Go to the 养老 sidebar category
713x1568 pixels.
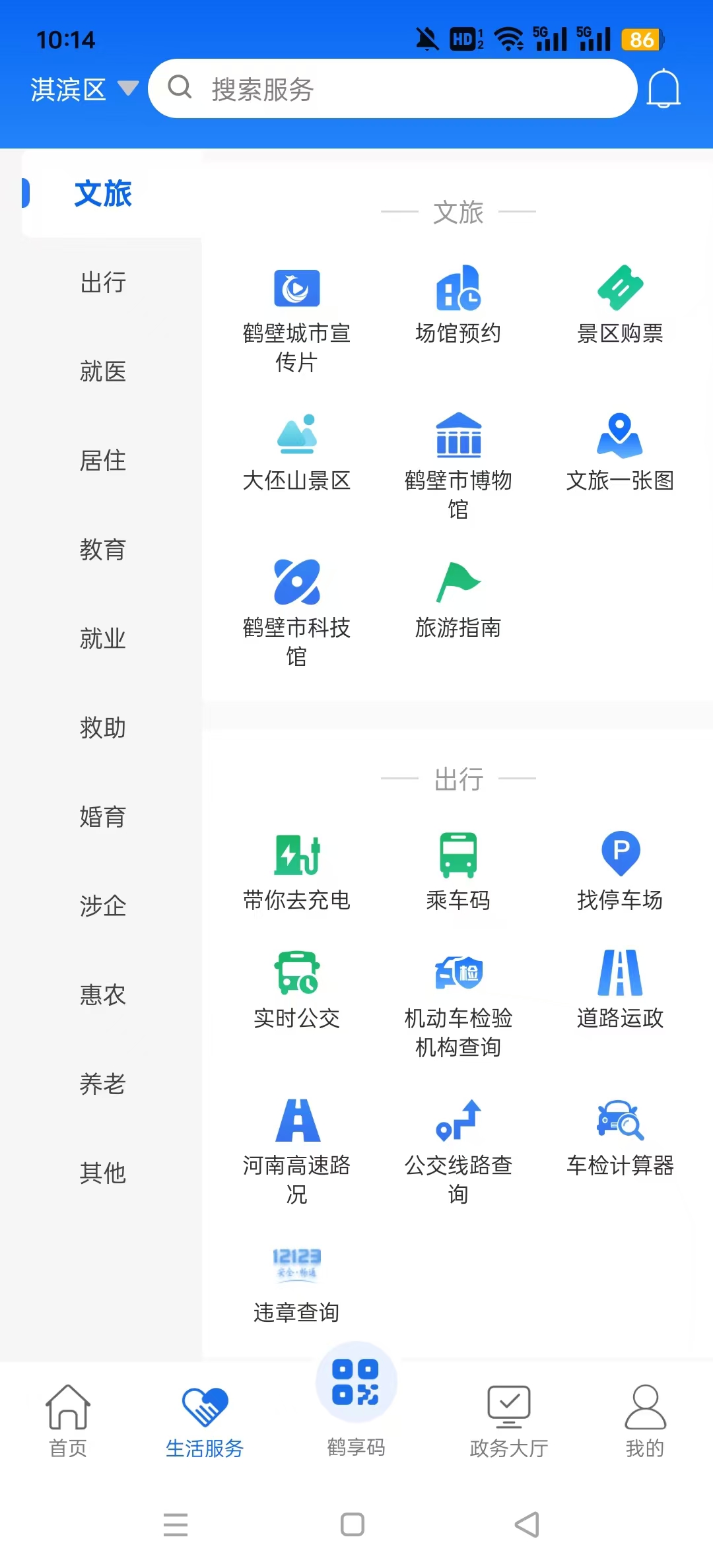102,1084
